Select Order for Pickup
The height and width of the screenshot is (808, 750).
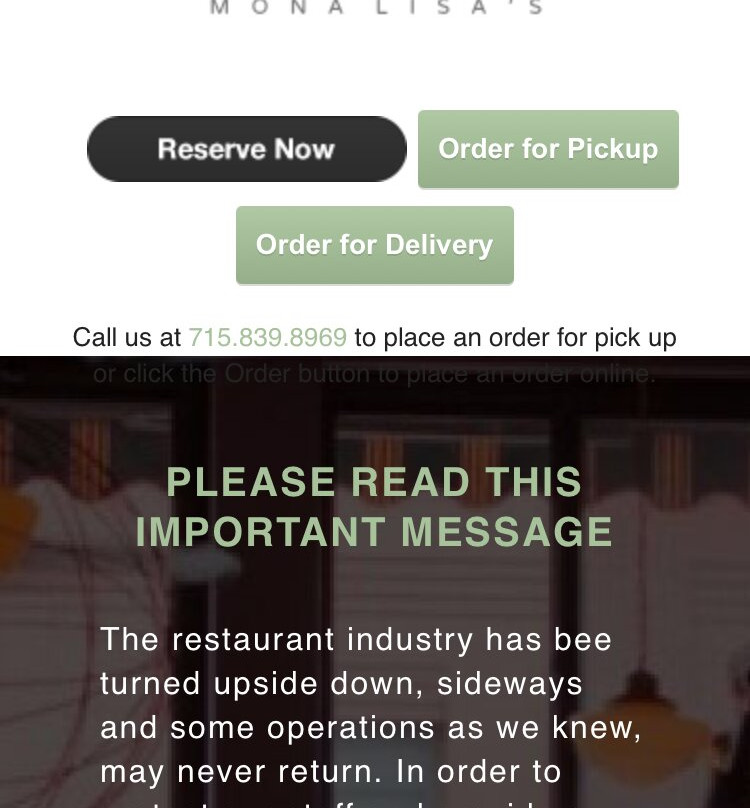[x=548, y=149]
